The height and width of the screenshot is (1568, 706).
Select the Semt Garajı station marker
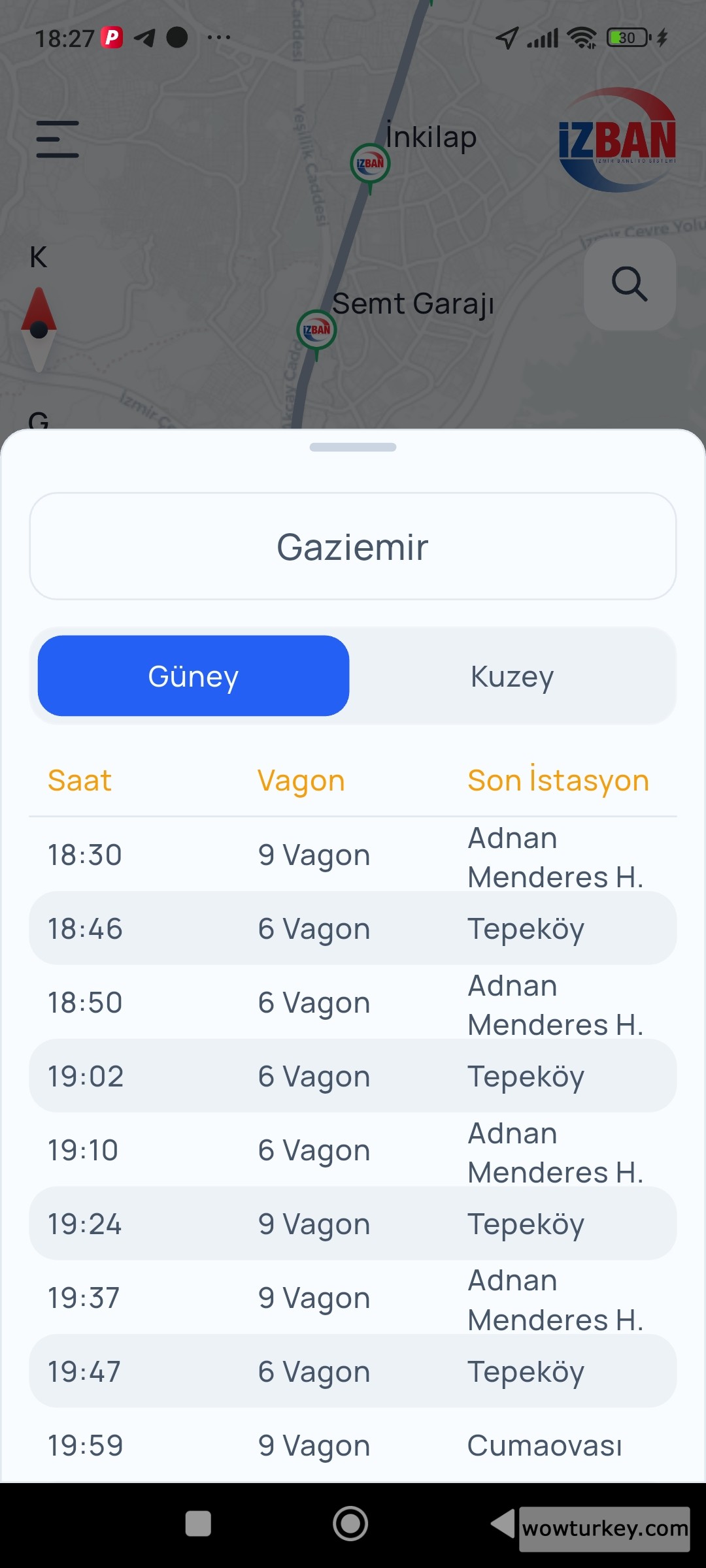pos(316,331)
